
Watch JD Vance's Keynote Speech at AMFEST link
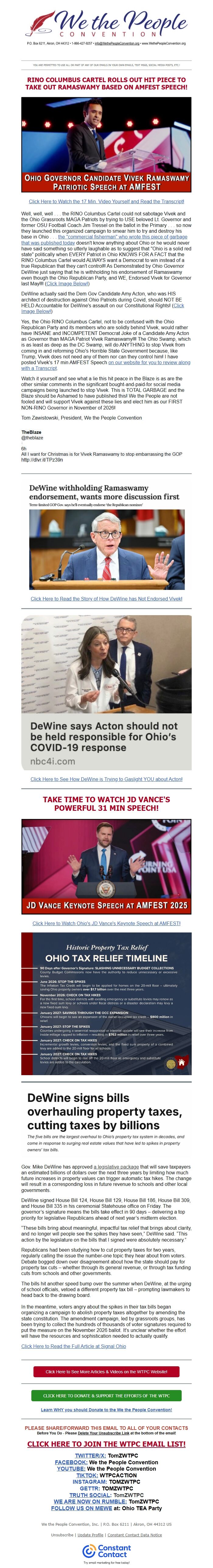click(x=106, y=923)
